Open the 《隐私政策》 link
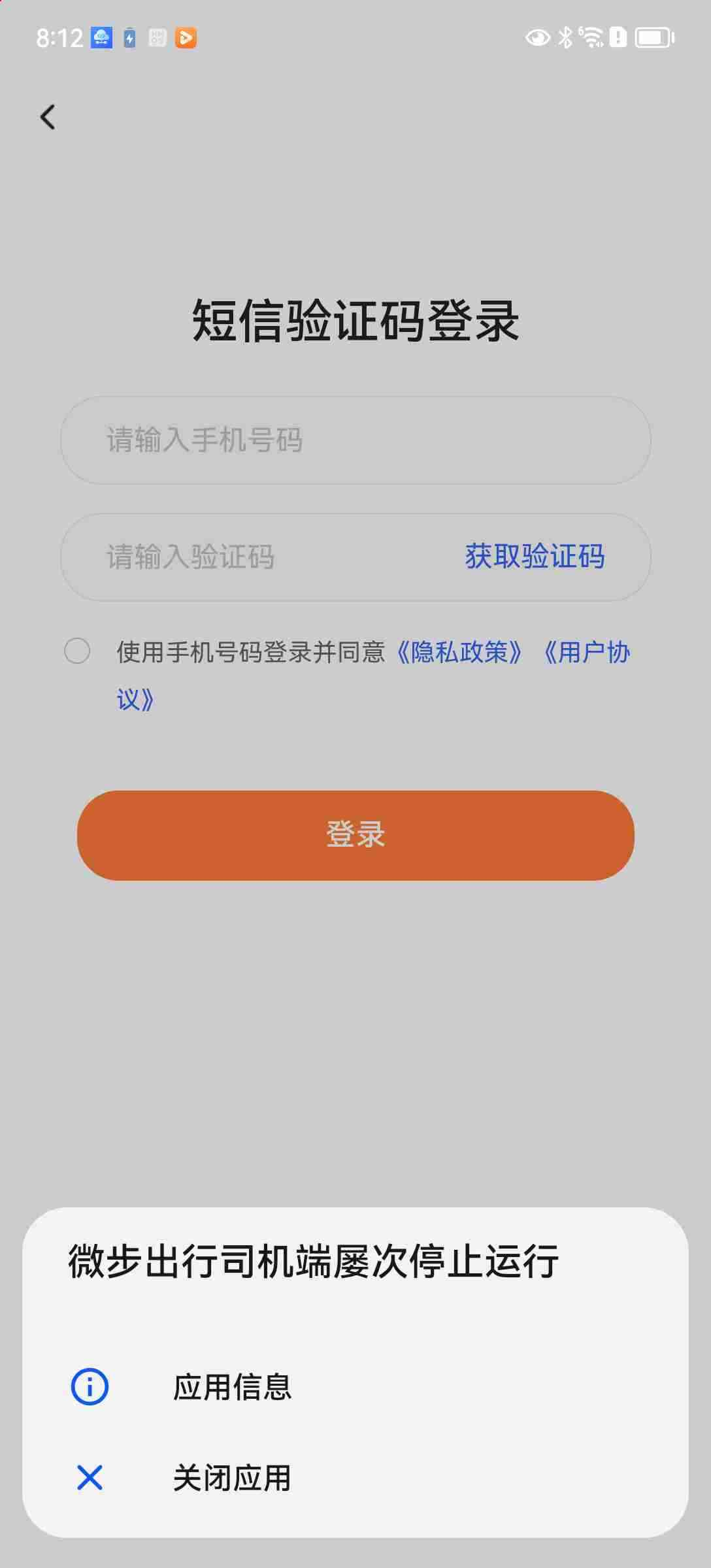 pos(459,652)
